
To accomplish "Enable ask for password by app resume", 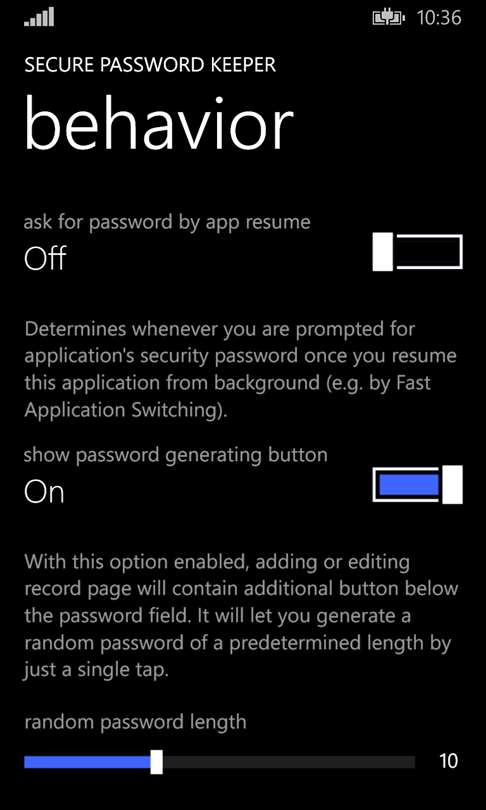I will coord(417,252).
